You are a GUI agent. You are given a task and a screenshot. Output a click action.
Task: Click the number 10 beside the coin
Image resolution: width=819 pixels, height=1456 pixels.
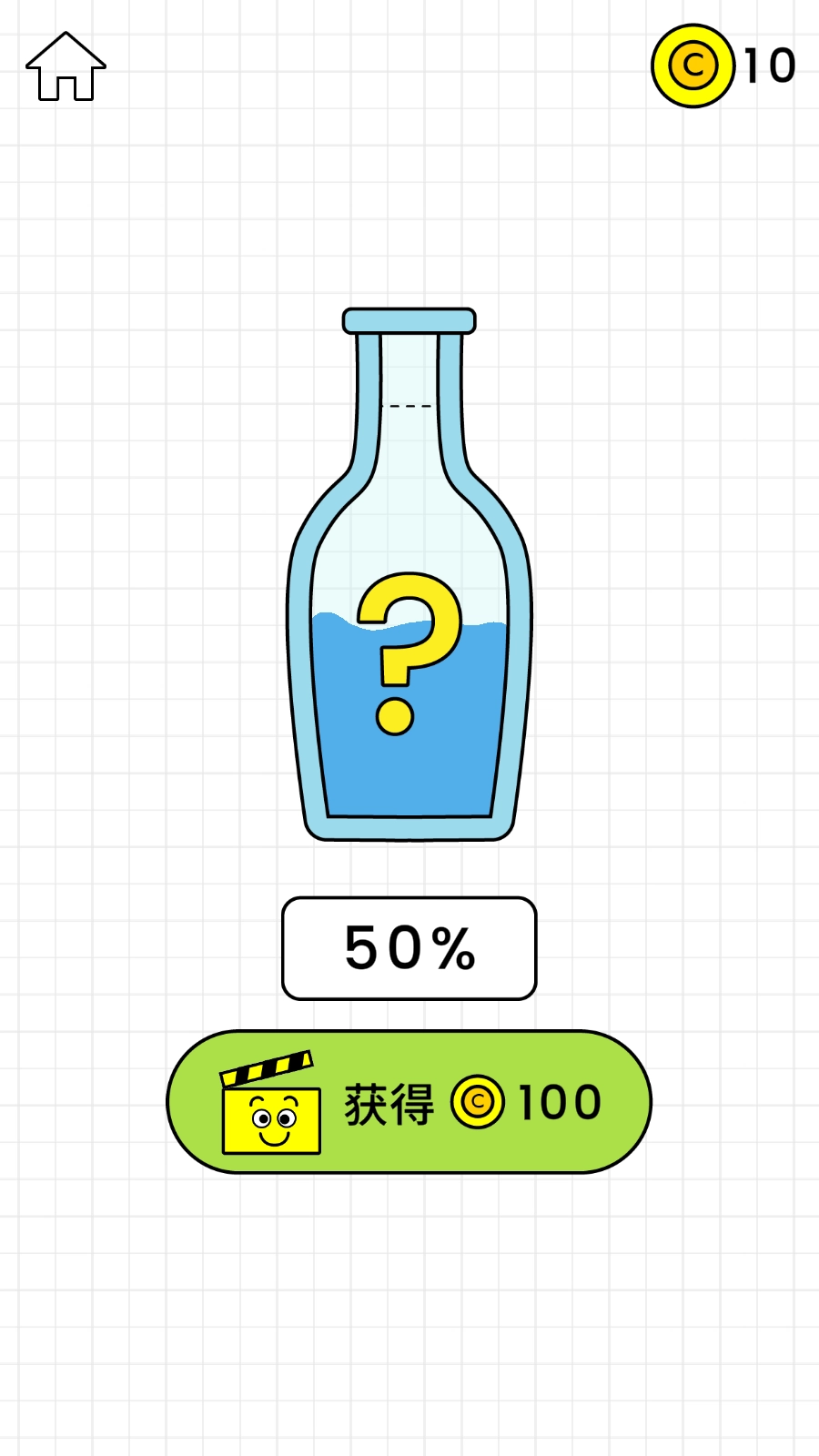[x=770, y=66]
